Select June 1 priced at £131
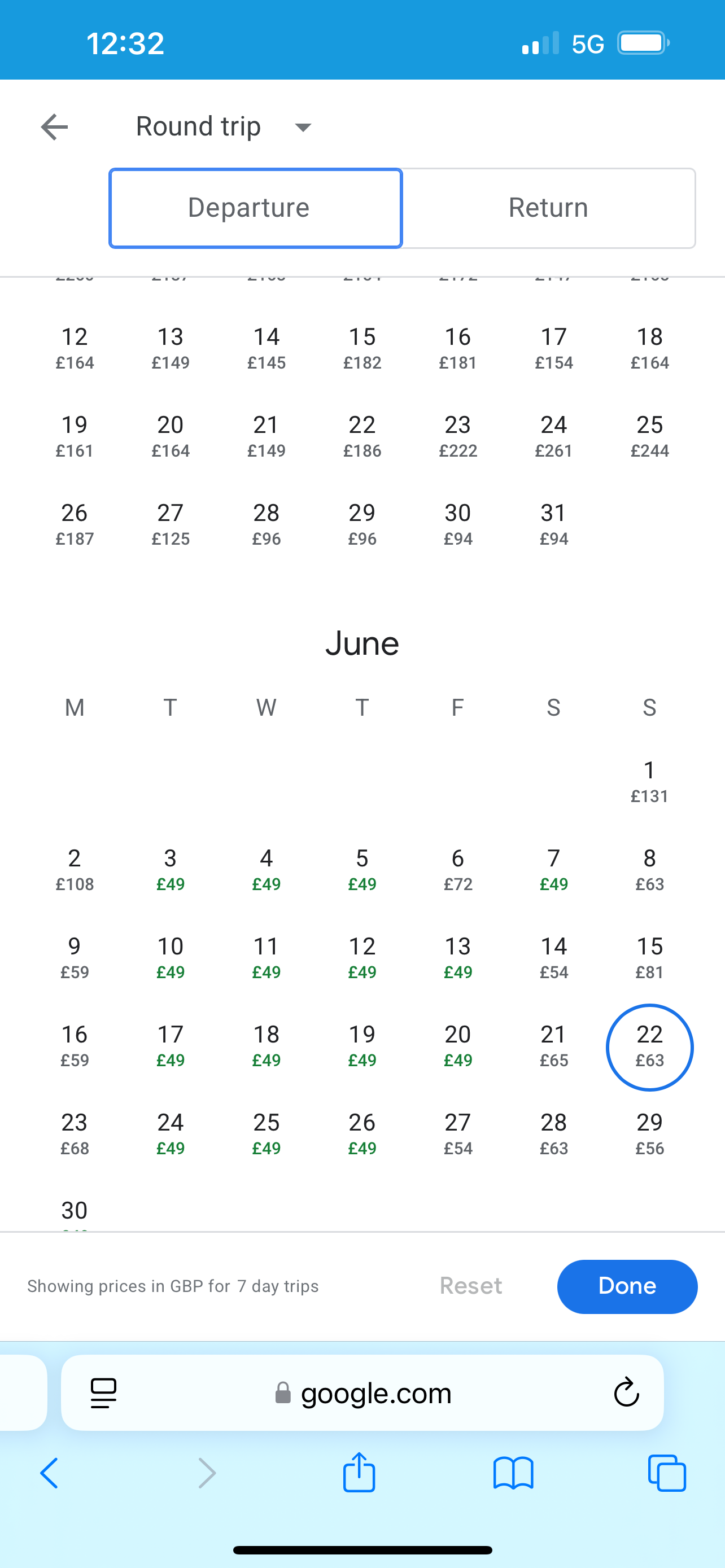 [x=649, y=782]
